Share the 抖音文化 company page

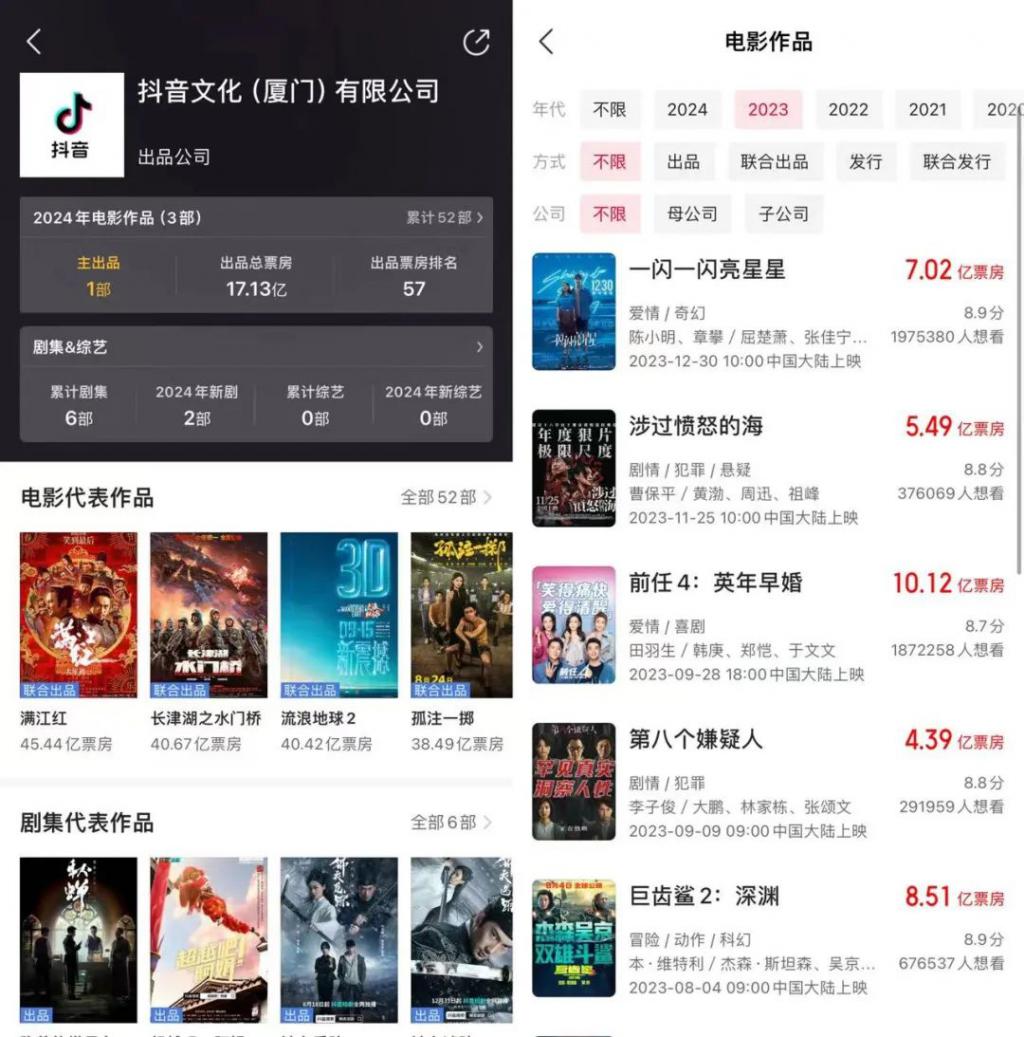pyautogui.click(x=477, y=42)
